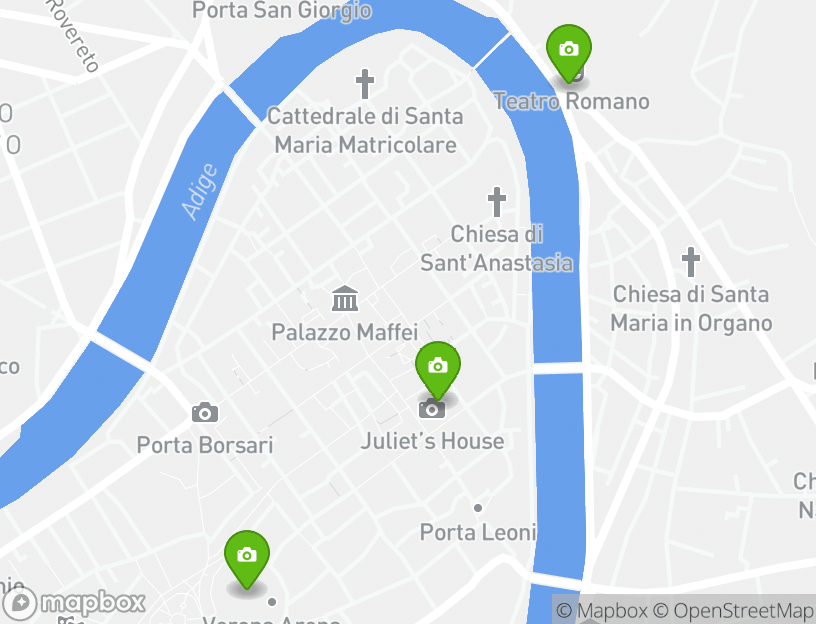Tap the green camera marker at Teatro Romano
This screenshot has height=624, width=816.
569,50
